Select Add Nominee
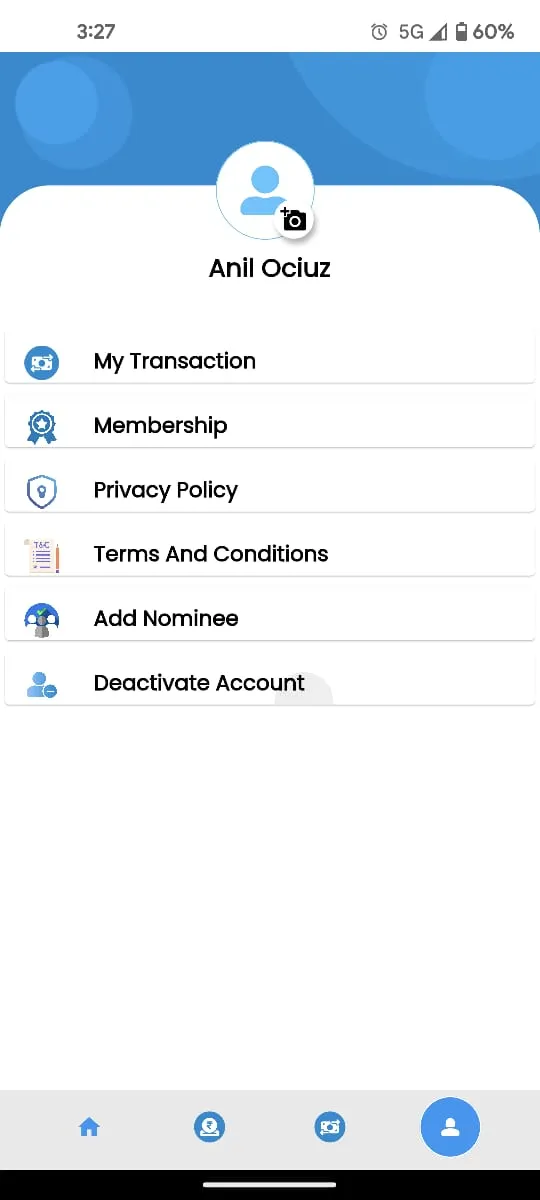This screenshot has width=540, height=1200. (270, 619)
